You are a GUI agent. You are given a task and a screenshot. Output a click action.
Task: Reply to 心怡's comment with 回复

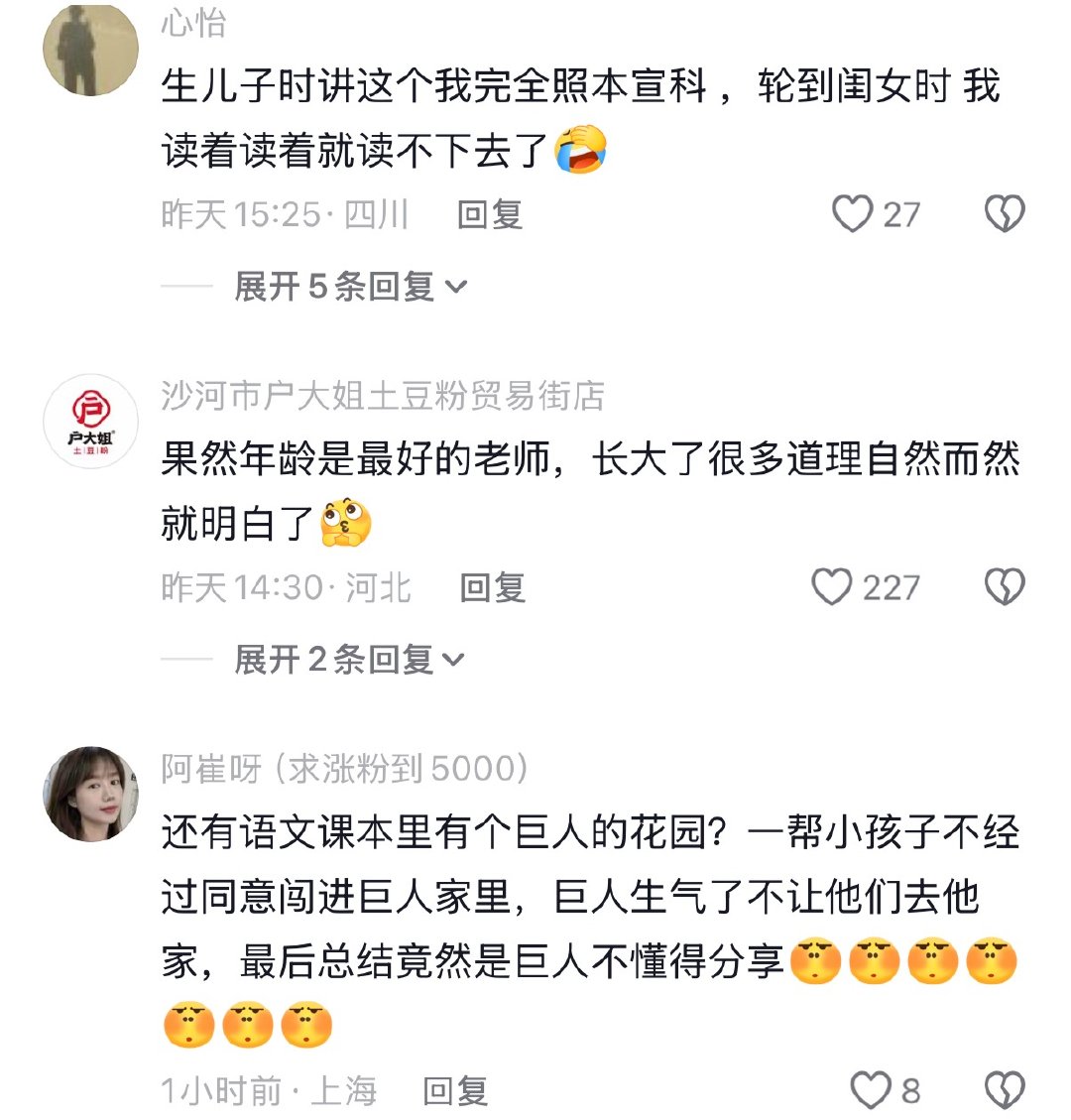coord(490,213)
